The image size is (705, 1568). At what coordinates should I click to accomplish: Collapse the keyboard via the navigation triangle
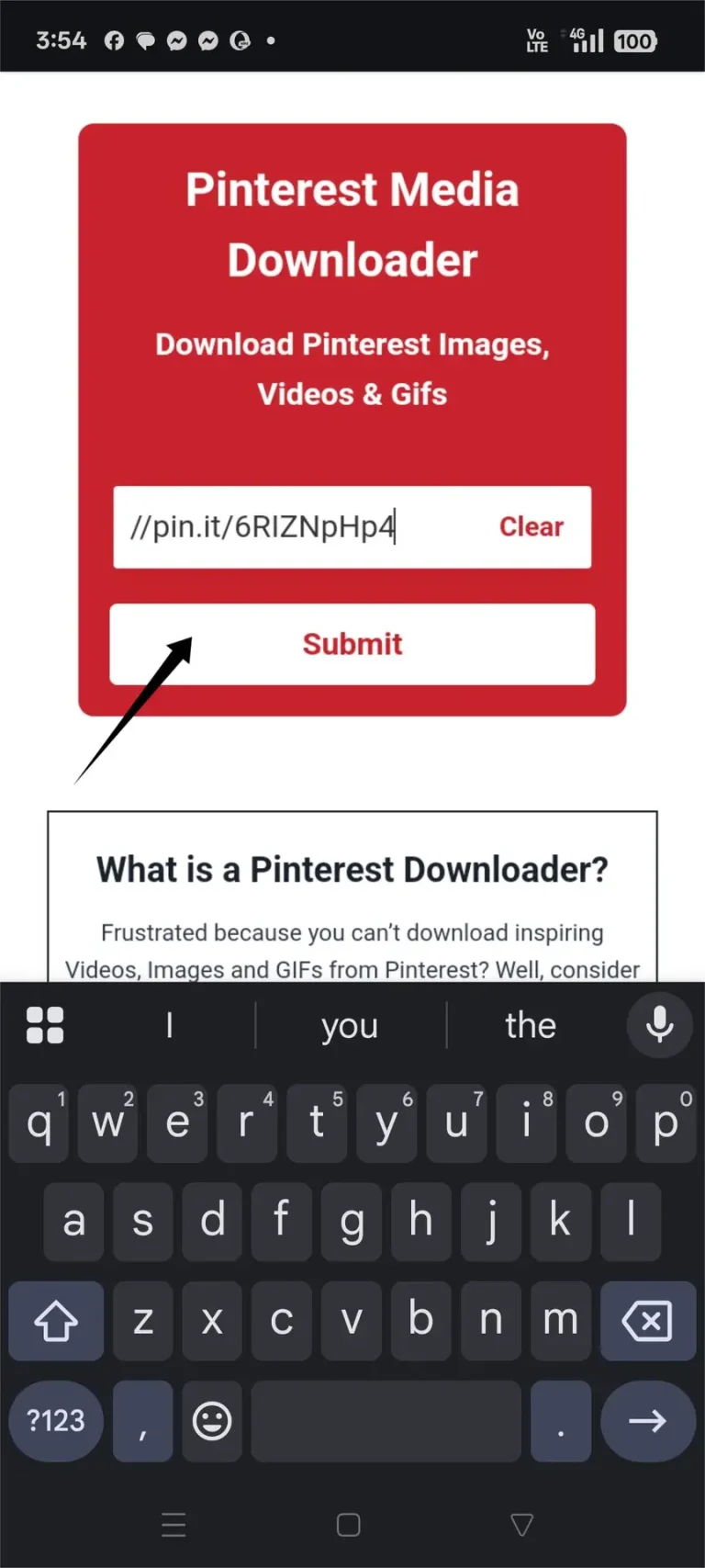tap(521, 1525)
